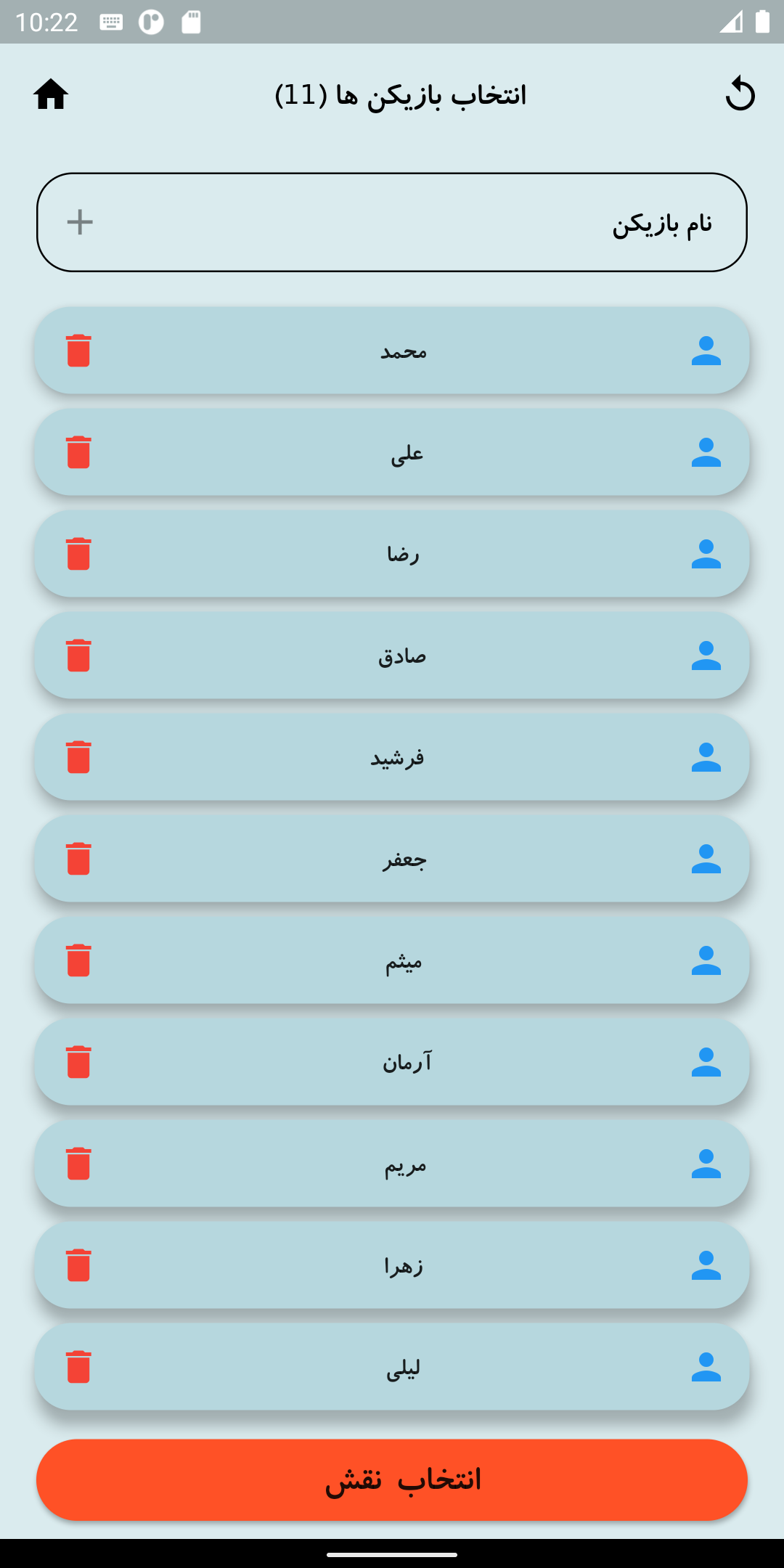The height and width of the screenshot is (1568, 784).
Task: Delete player لیلی using the trash icon
Action: point(78,1368)
